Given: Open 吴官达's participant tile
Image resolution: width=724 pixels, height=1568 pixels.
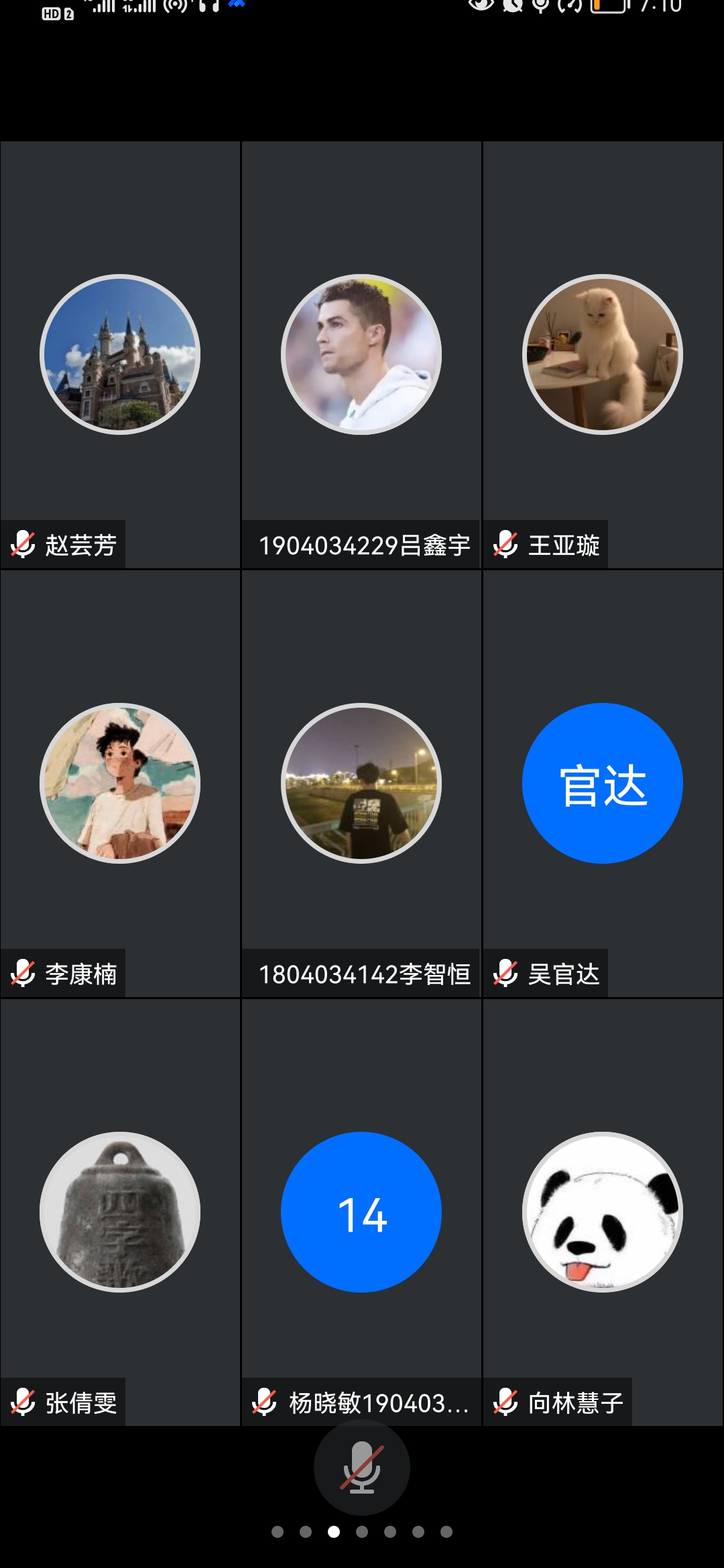Looking at the screenshot, I should coord(603,783).
